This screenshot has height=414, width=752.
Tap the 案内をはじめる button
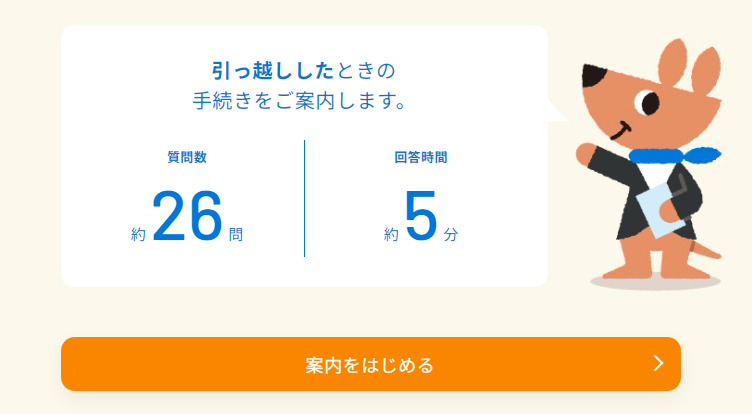pos(370,364)
